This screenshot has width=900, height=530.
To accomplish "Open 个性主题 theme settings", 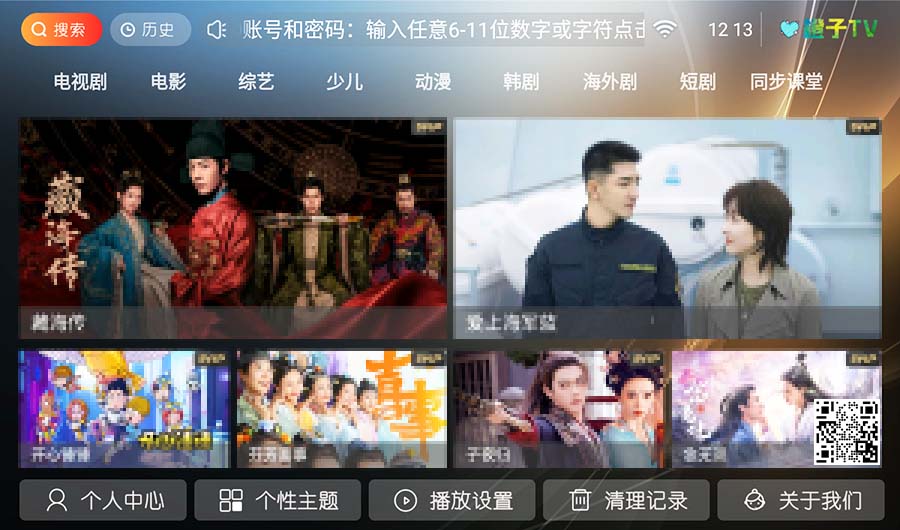I will click(x=279, y=500).
